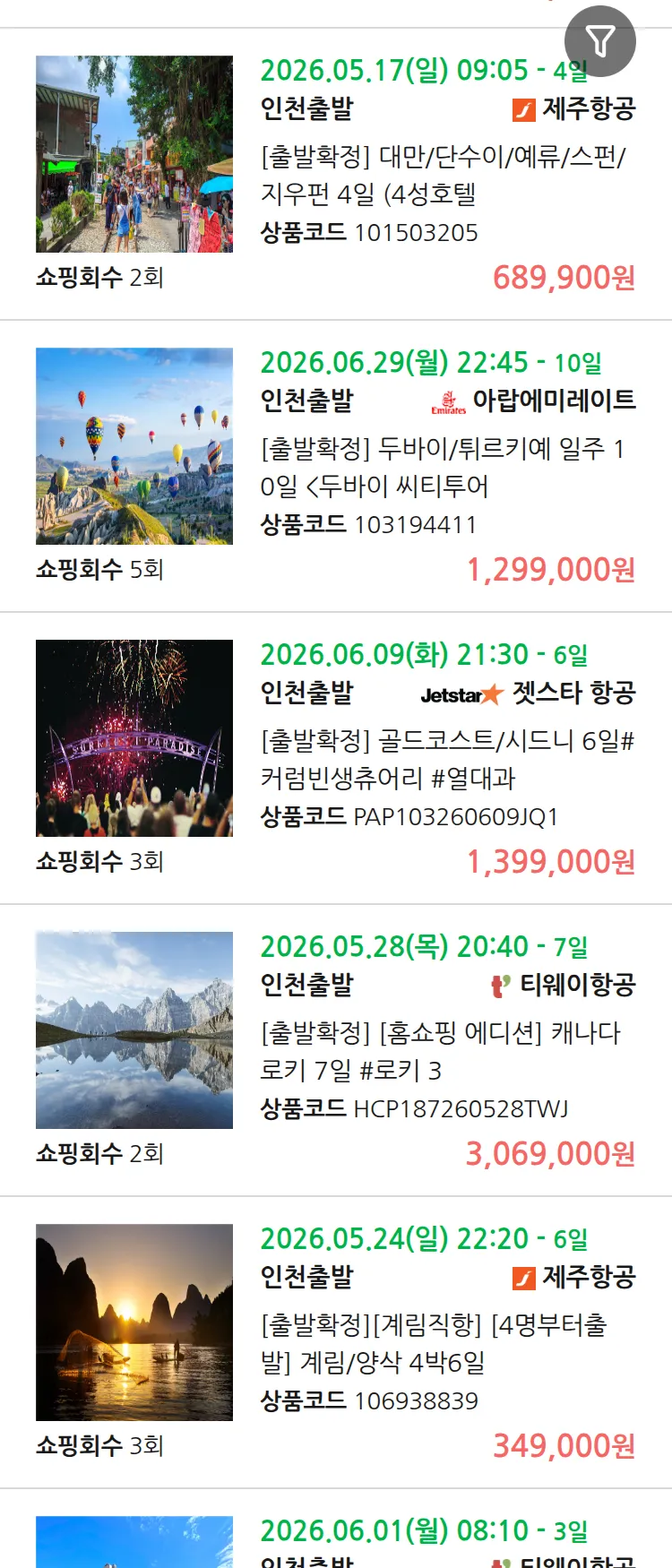Open the floating filter button
Screen dimensions: 672x1568
click(599, 41)
